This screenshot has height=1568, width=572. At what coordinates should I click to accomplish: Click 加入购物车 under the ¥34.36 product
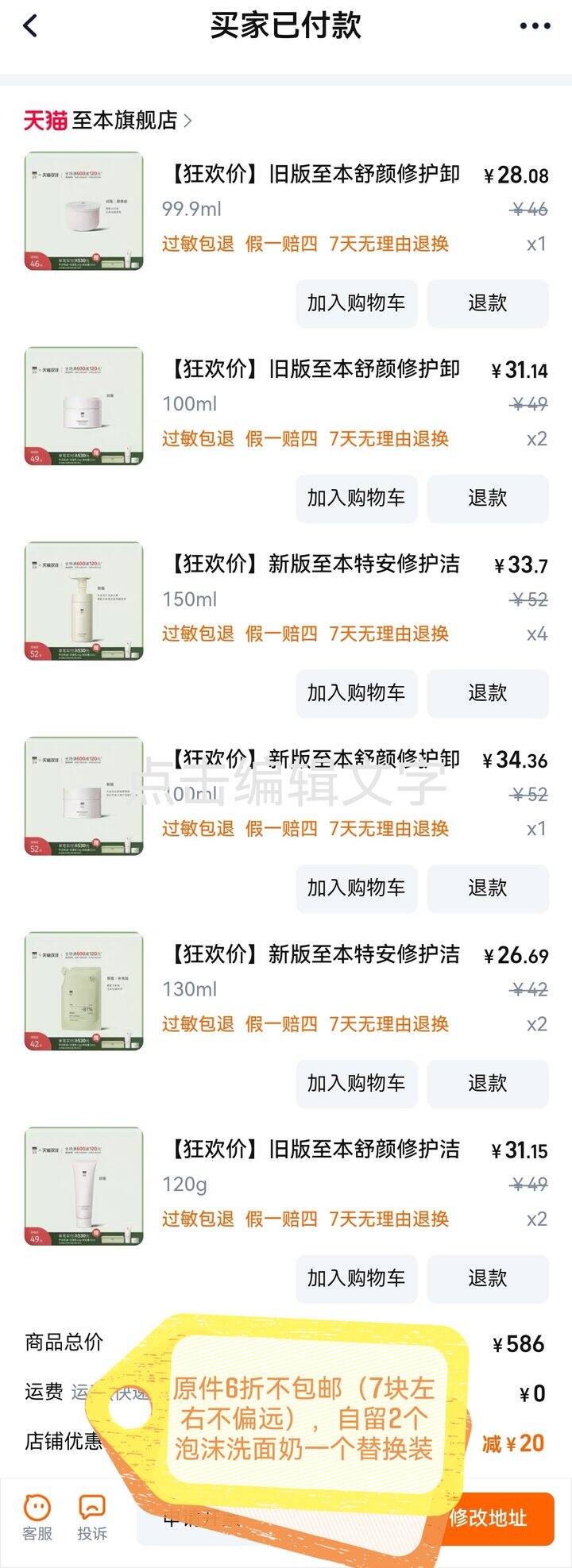point(355,889)
